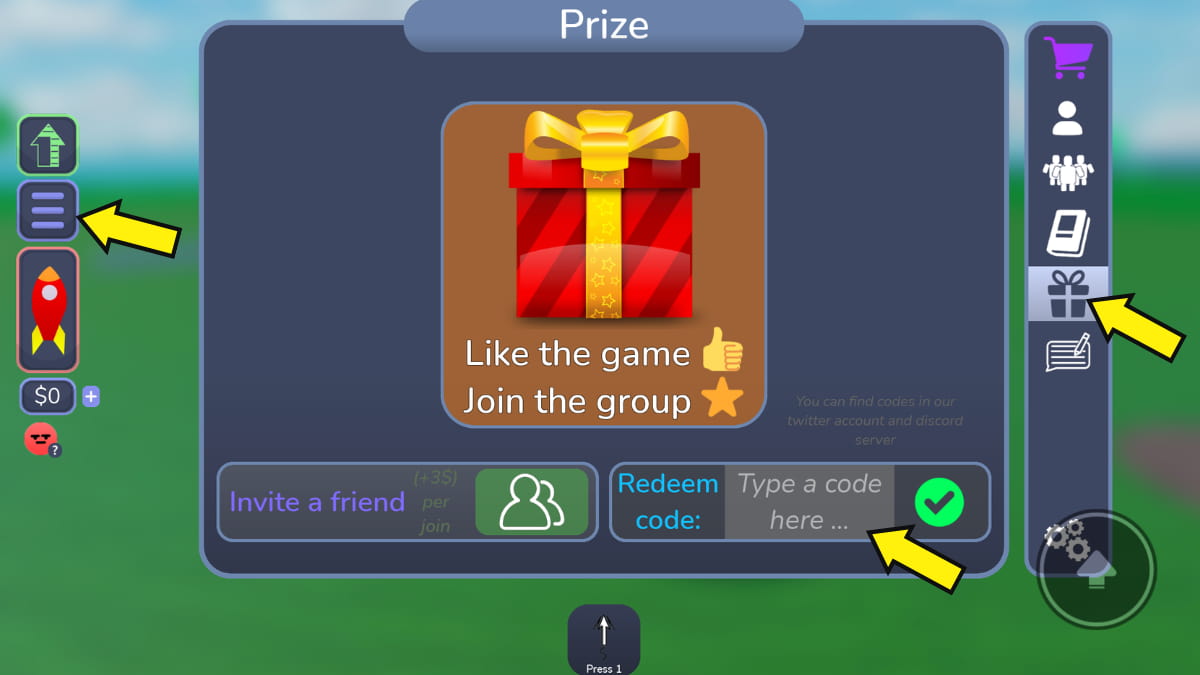Toggle the hamburger menu button
Screen dimensions: 1200x675
(47, 210)
